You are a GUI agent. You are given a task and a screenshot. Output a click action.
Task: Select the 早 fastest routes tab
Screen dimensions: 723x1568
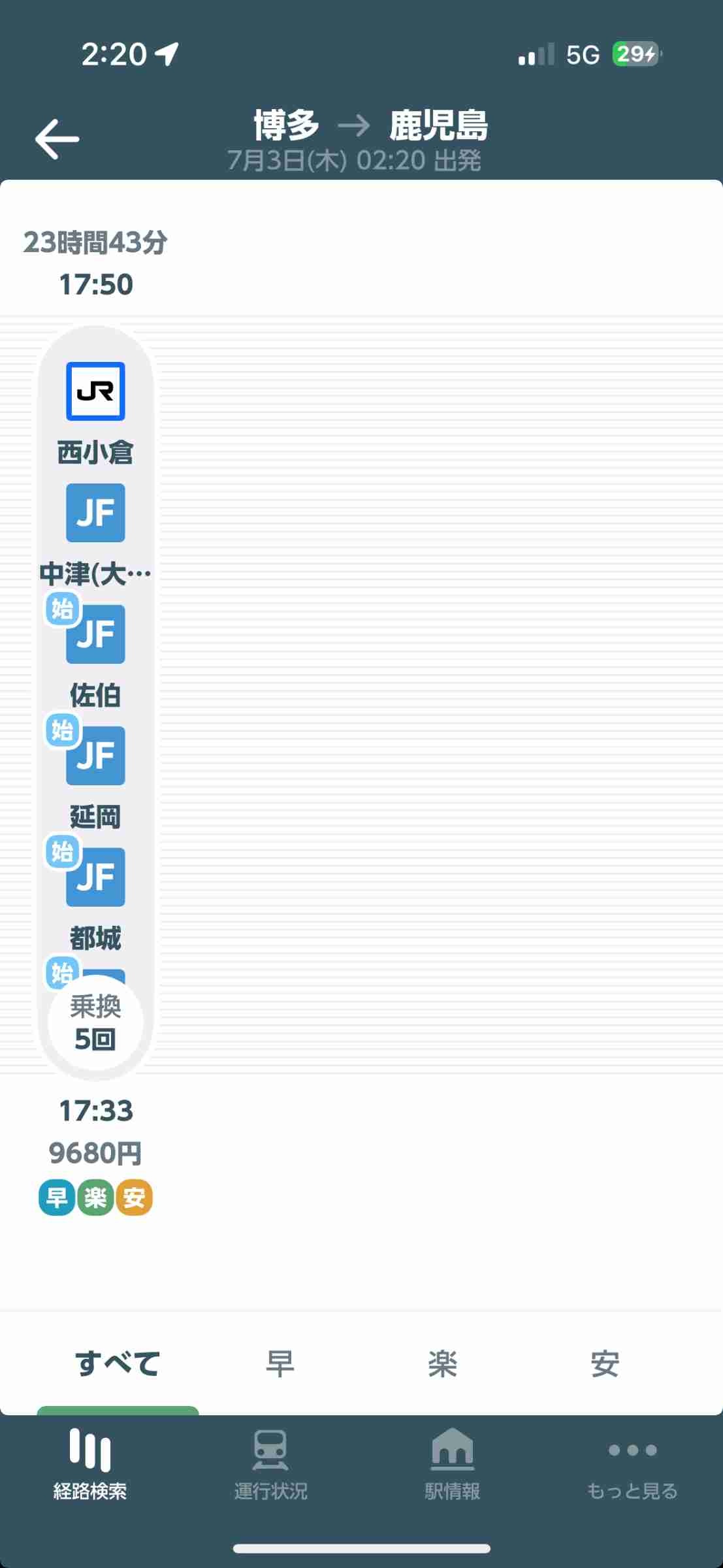(x=280, y=1364)
